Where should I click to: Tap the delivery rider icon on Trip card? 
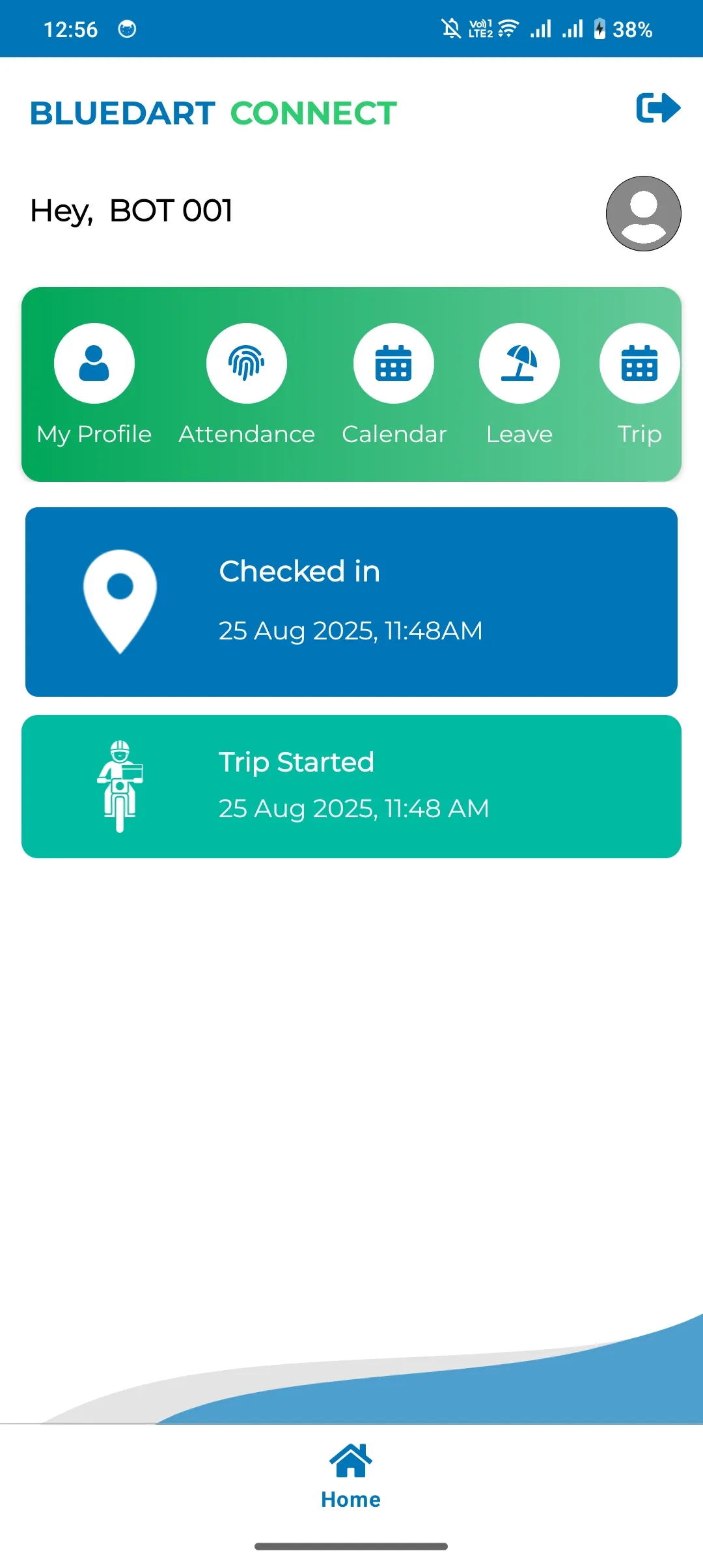[121, 785]
